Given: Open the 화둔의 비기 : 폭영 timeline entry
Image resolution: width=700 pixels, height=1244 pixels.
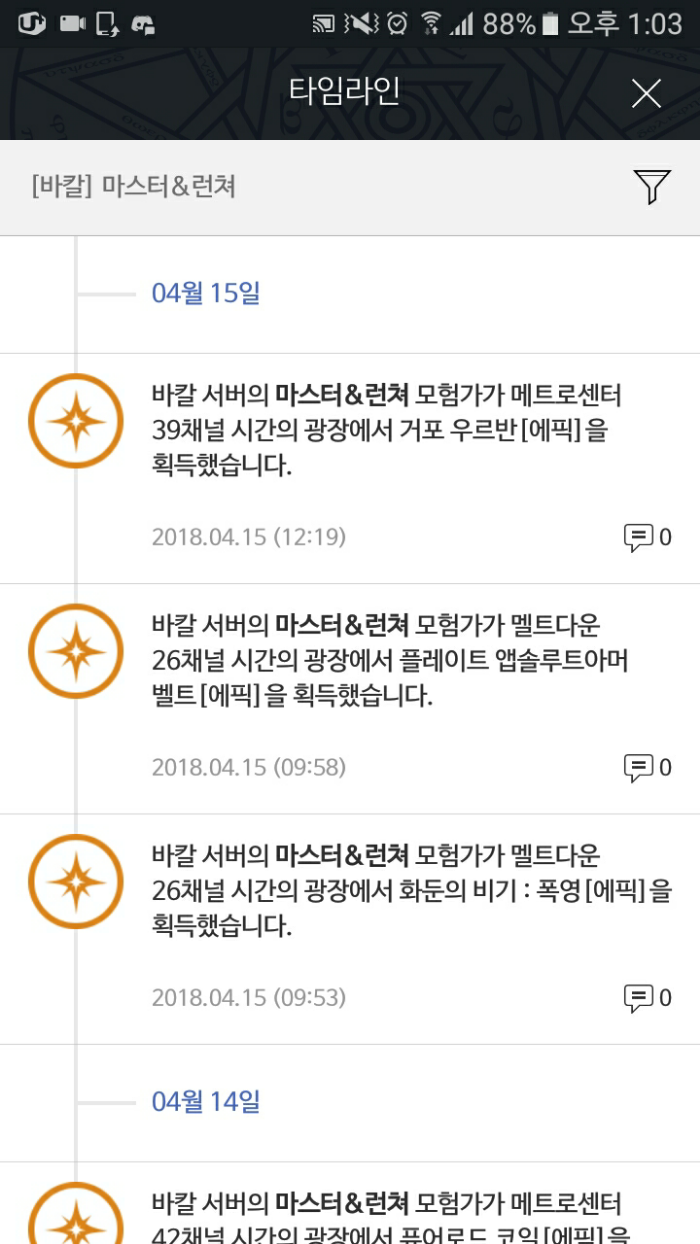Looking at the screenshot, I should click(400, 891).
